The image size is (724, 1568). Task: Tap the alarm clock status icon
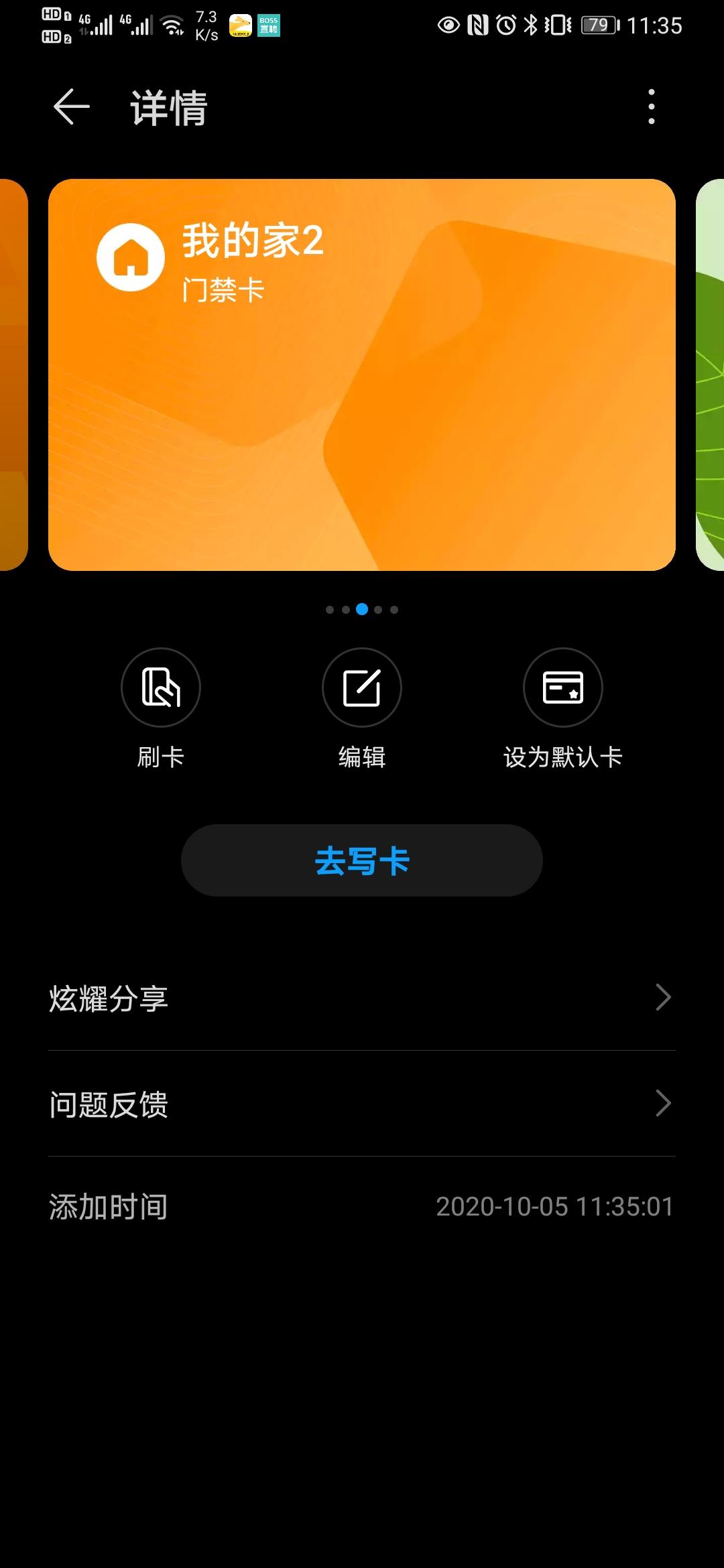(505, 25)
